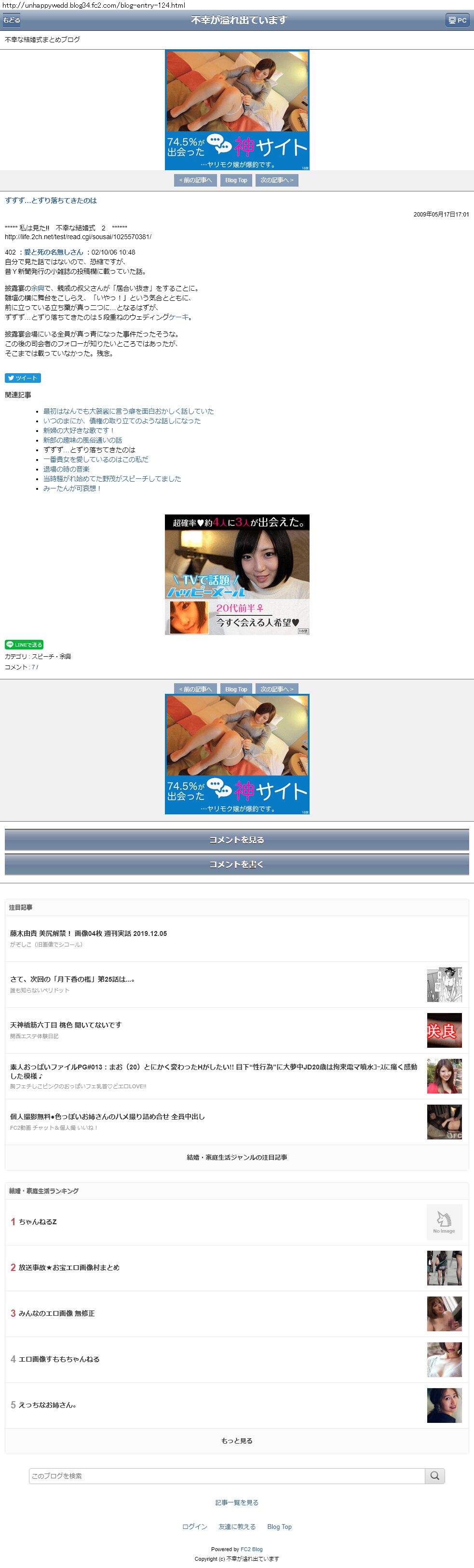This screenshot has width=474, height=1568.
Task: Open top Blog Top button
Action: click(x=236, y=180)
